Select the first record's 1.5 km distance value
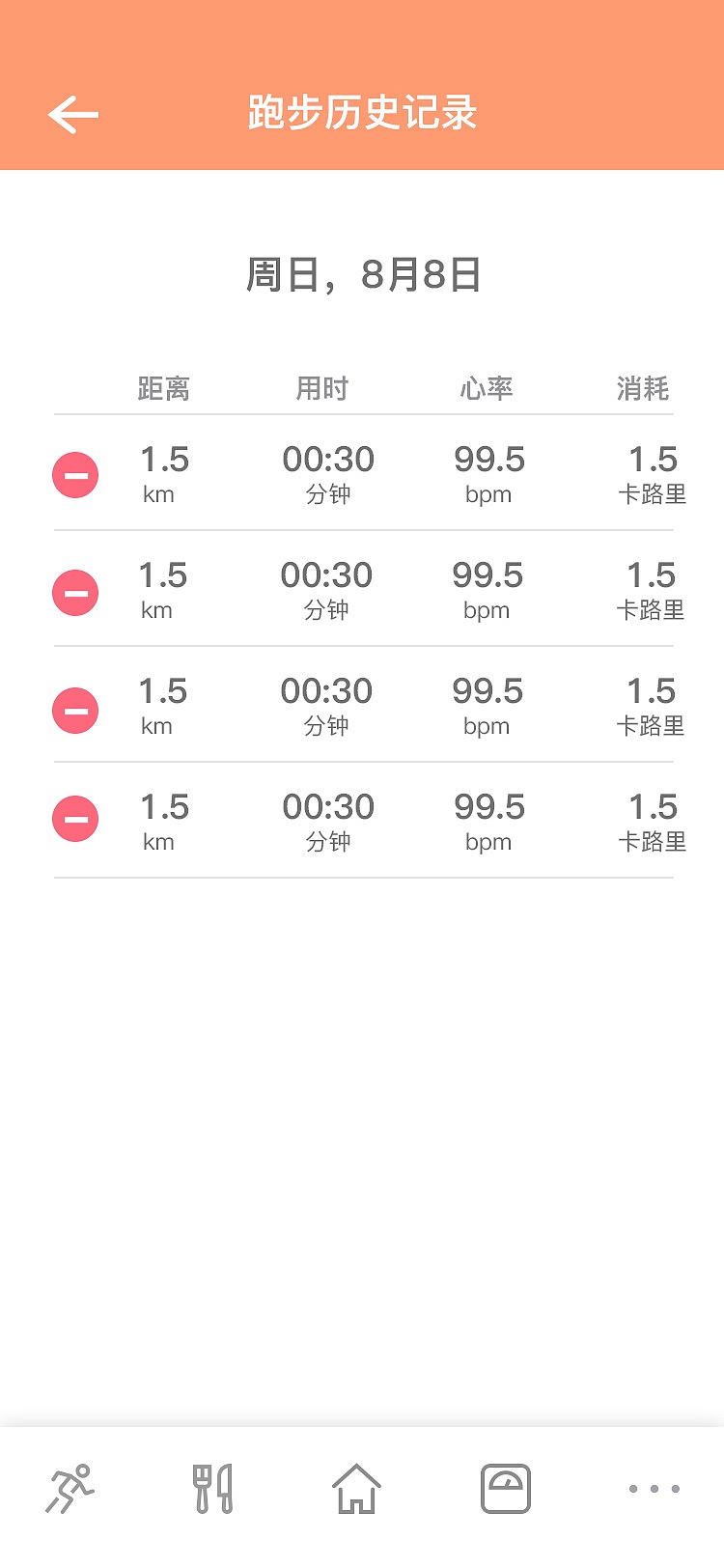This screenshot has width=724, height=1568. tap(162, 473)
